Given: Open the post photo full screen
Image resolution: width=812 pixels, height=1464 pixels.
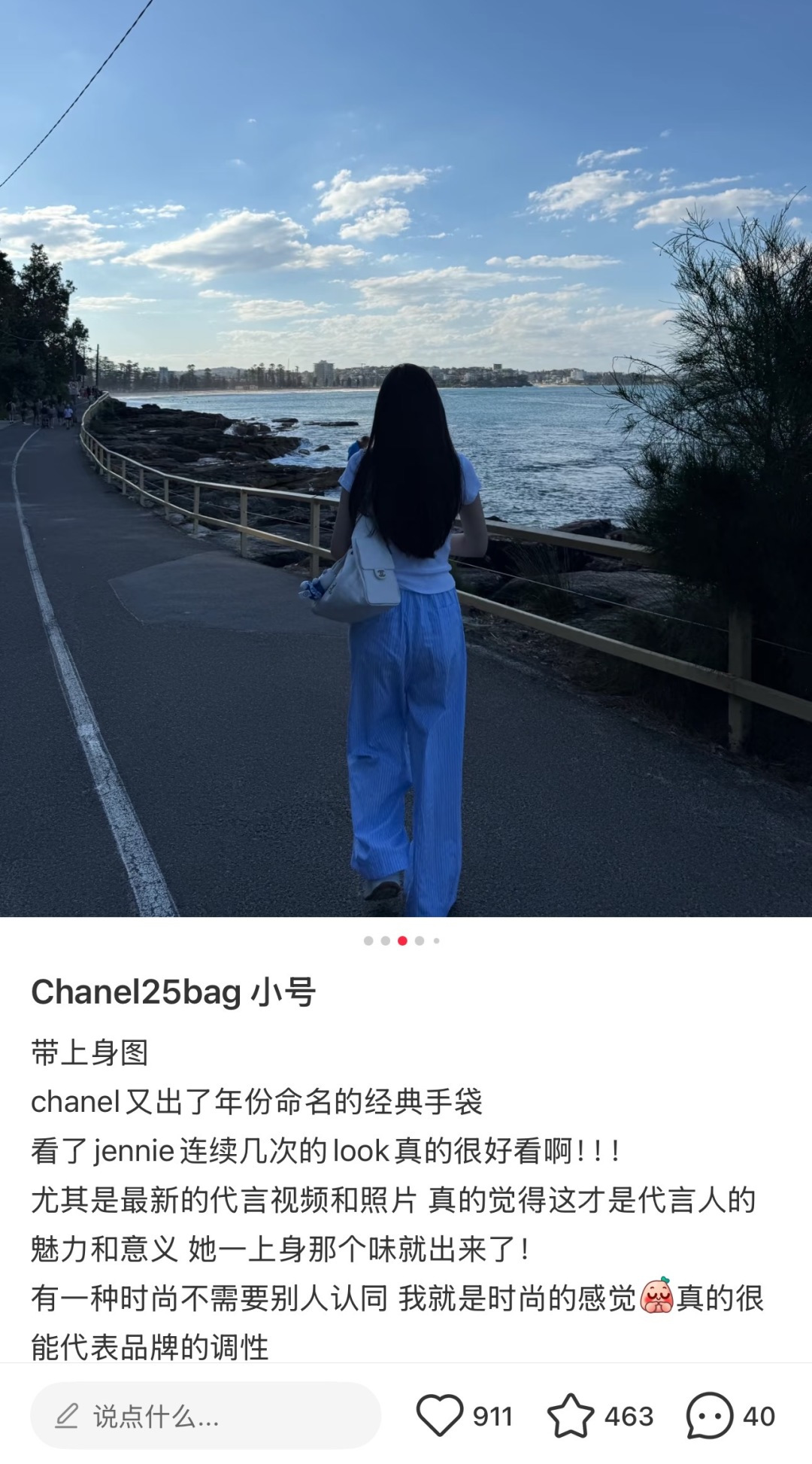Looking at the screenshot, I should [406, 459].
